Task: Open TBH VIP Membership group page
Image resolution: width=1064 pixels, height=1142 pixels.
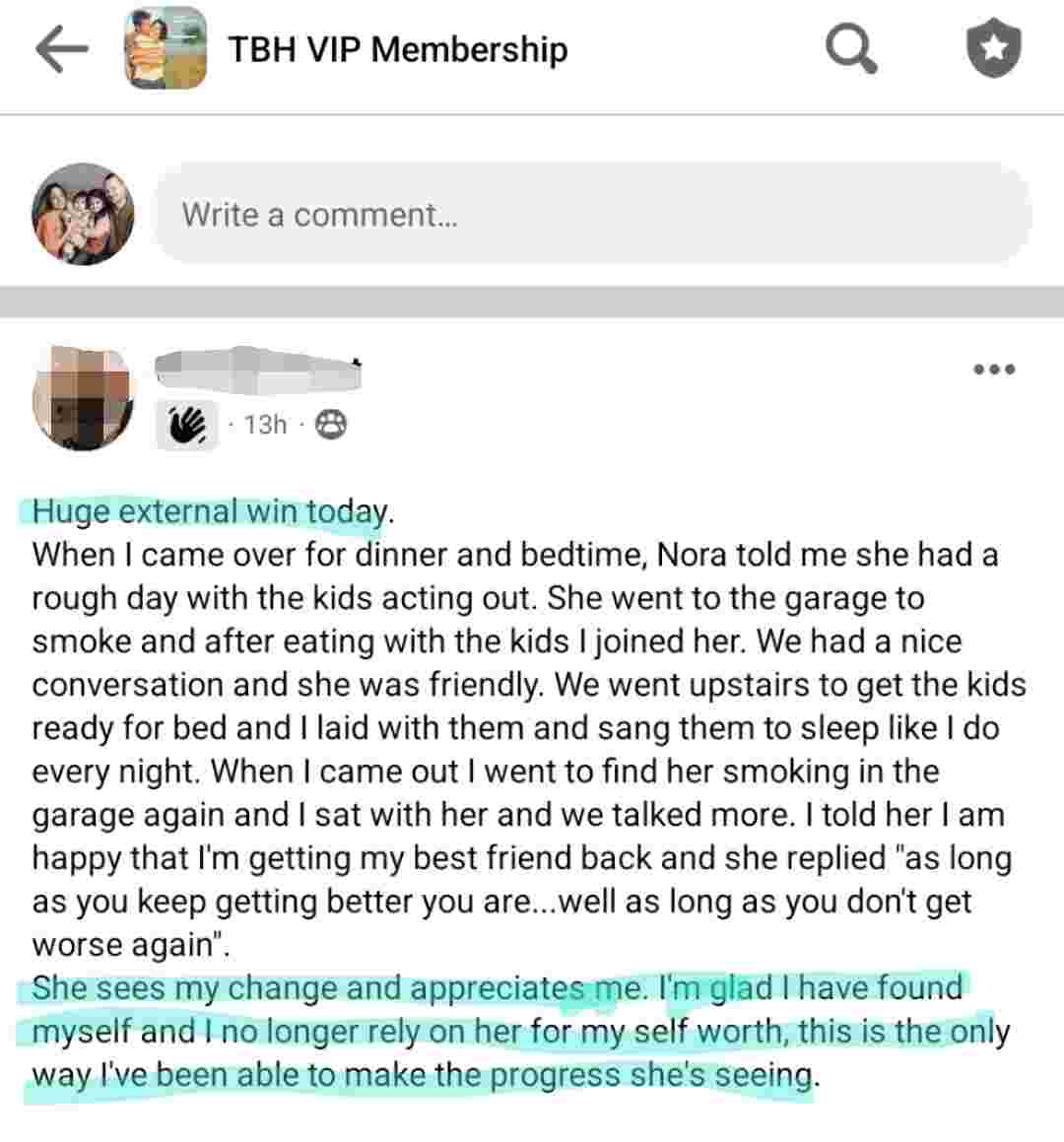Action: [x=397, y=48]
